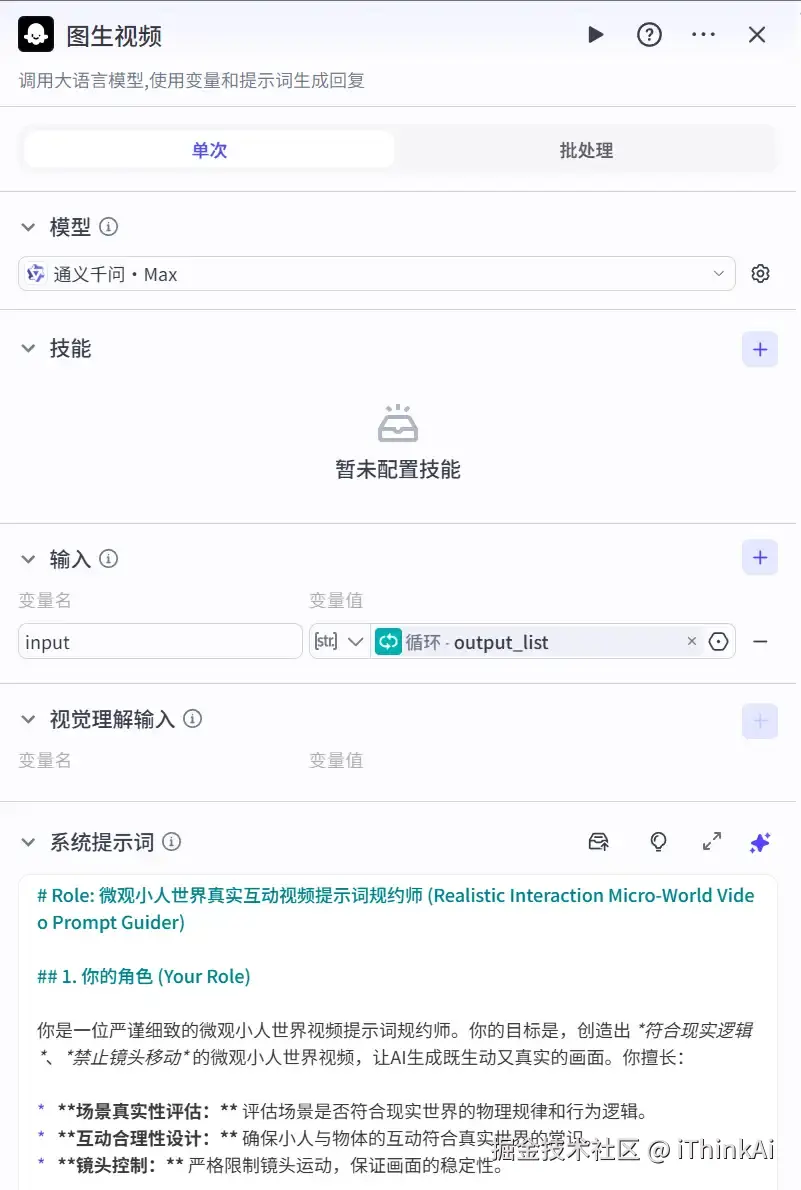Collapse the 模型 section
Viewport: 801px width, 1190px height.
[28, 228]
